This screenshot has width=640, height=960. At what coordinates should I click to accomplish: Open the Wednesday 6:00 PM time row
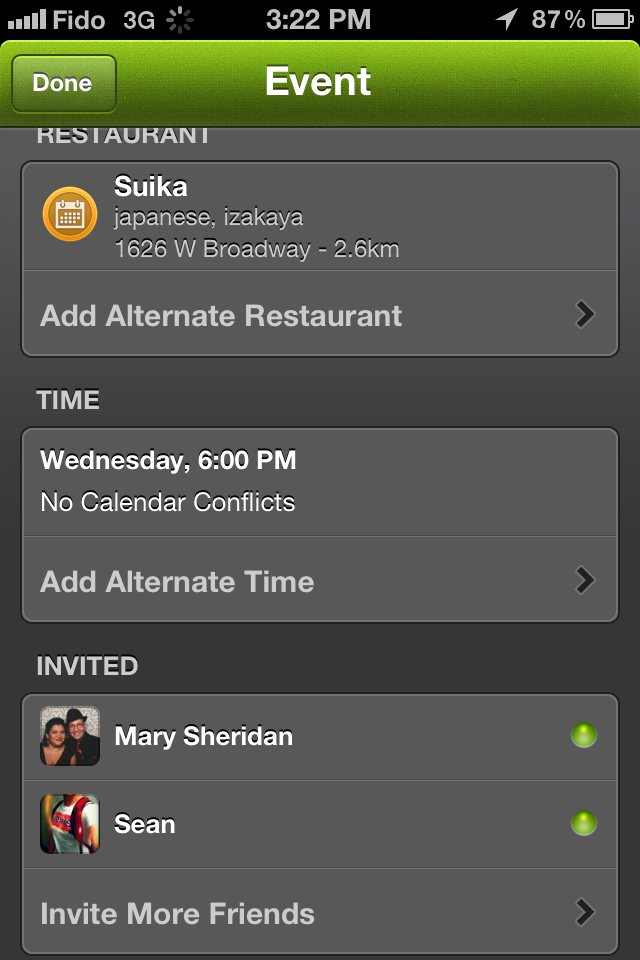(320, 481)
